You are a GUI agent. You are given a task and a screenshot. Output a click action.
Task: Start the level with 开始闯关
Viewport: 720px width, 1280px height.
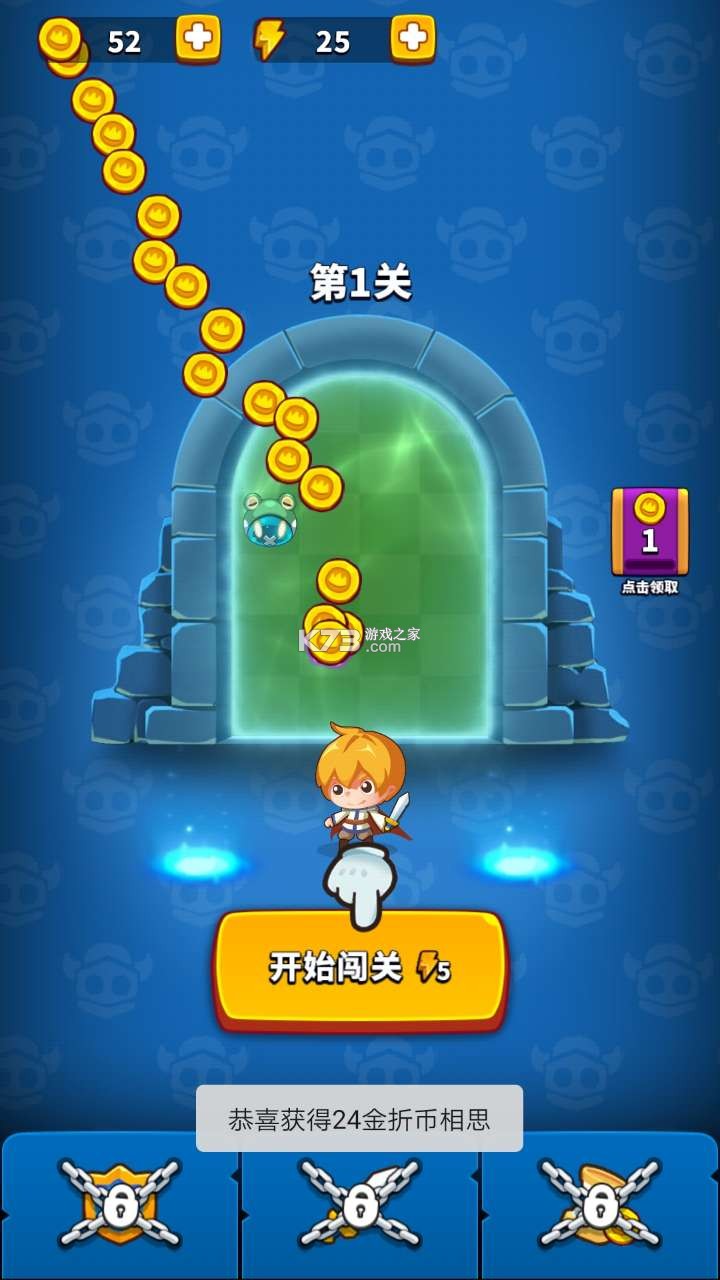pos(360,968)
